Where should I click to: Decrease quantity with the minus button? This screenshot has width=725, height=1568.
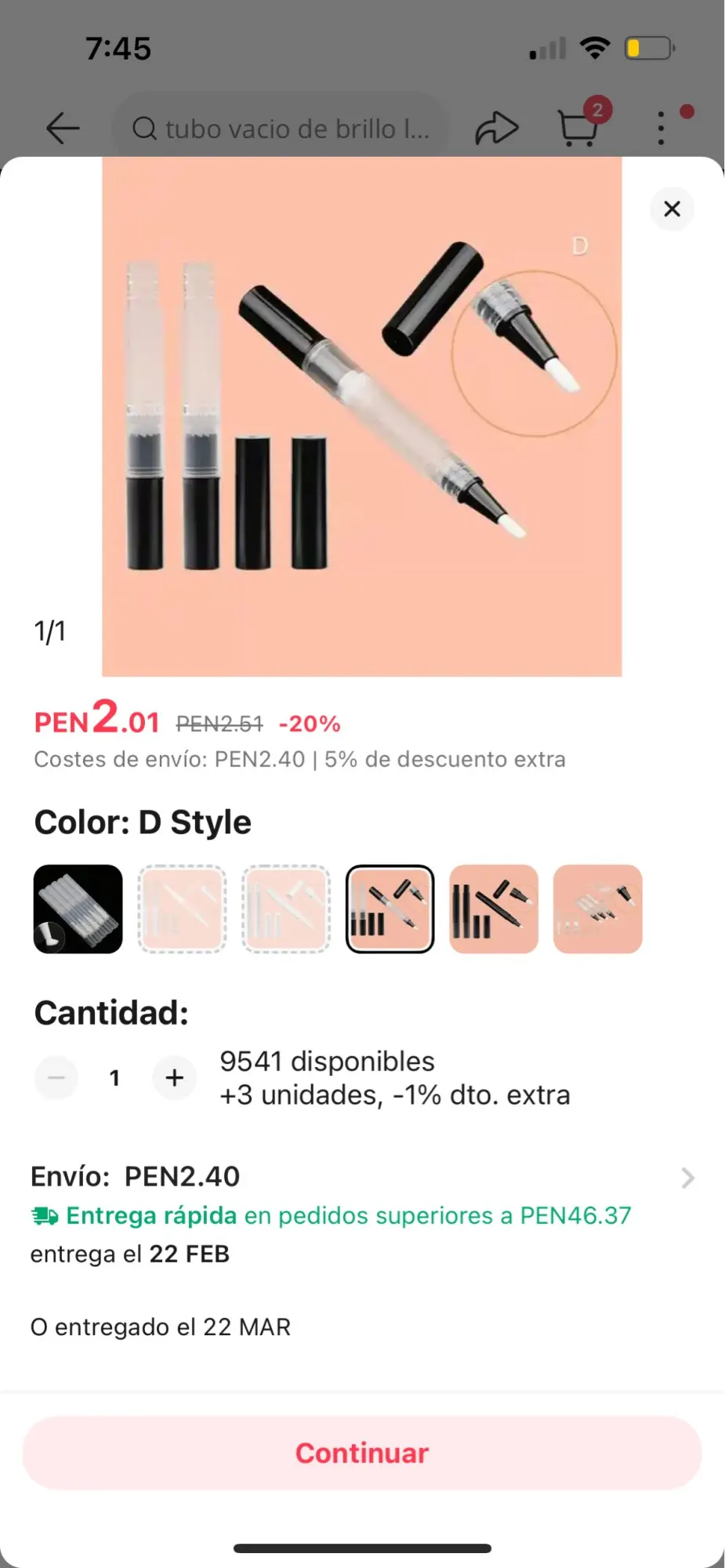tap(56, 1077)
